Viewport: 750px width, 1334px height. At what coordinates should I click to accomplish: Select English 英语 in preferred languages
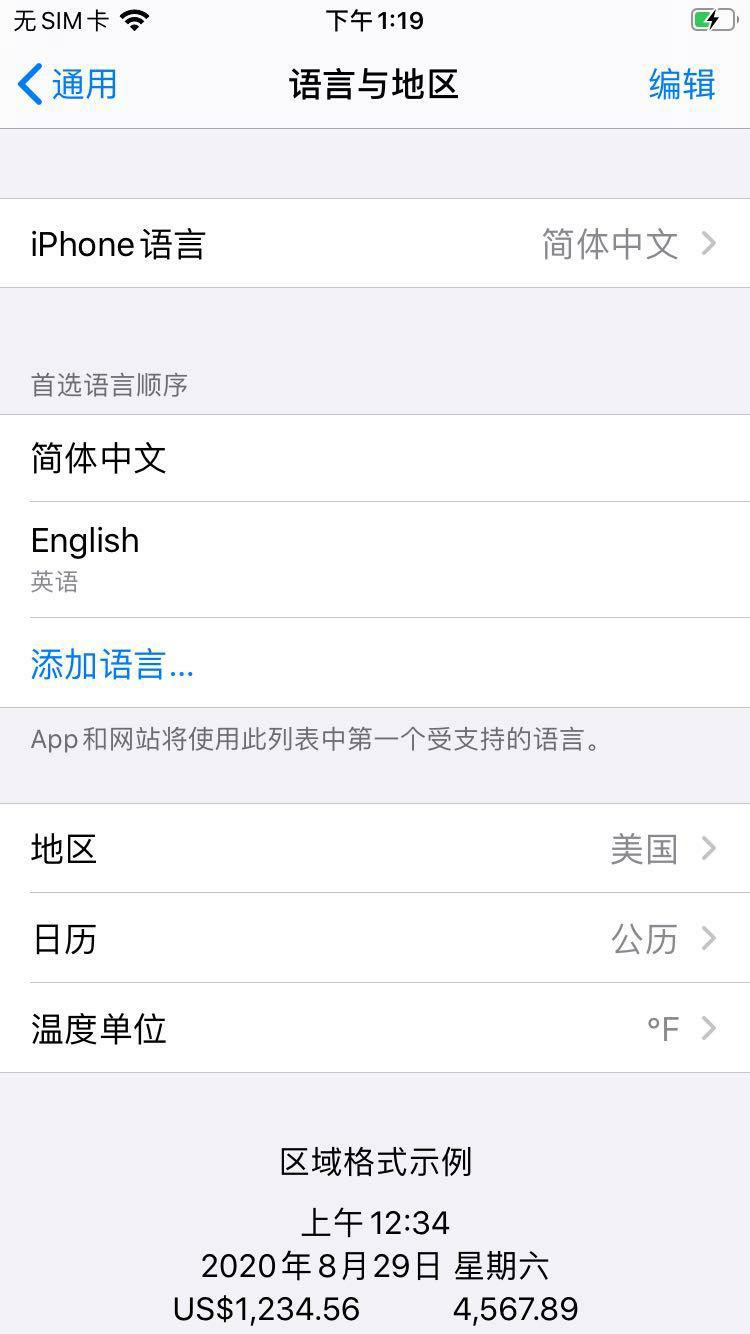(375, 558)
